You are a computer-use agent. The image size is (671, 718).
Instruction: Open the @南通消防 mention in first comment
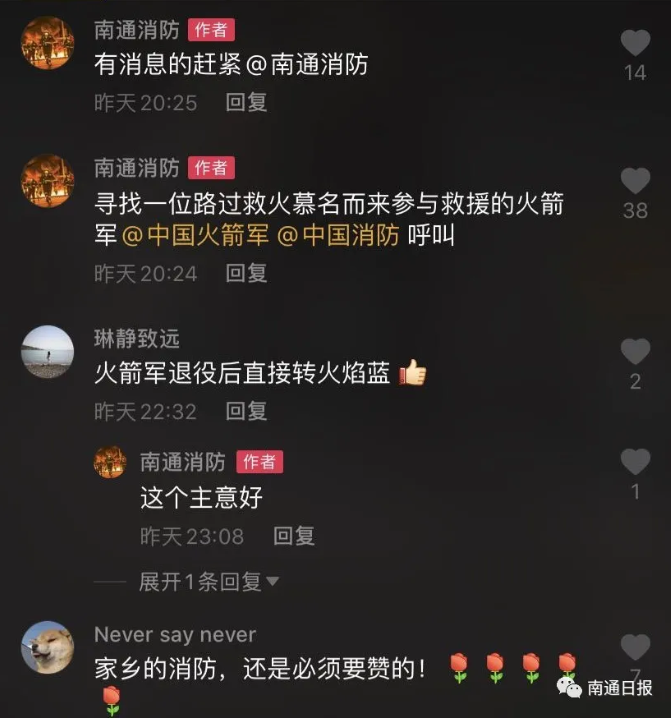pos(307,65)
